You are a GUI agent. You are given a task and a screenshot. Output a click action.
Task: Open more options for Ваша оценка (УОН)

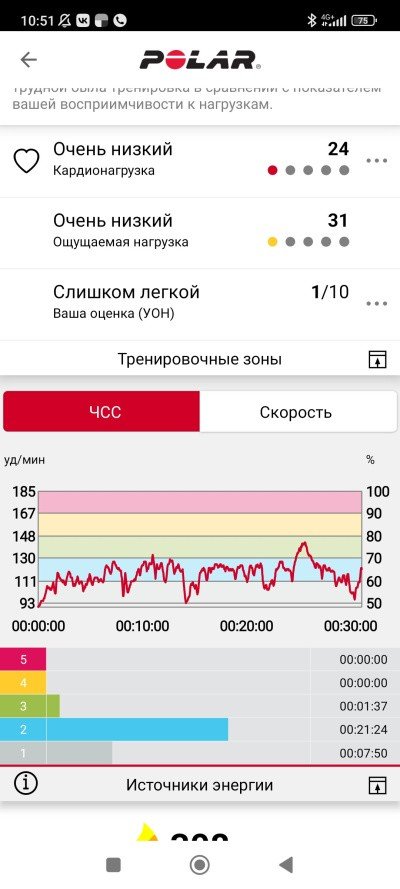point(377,303)
